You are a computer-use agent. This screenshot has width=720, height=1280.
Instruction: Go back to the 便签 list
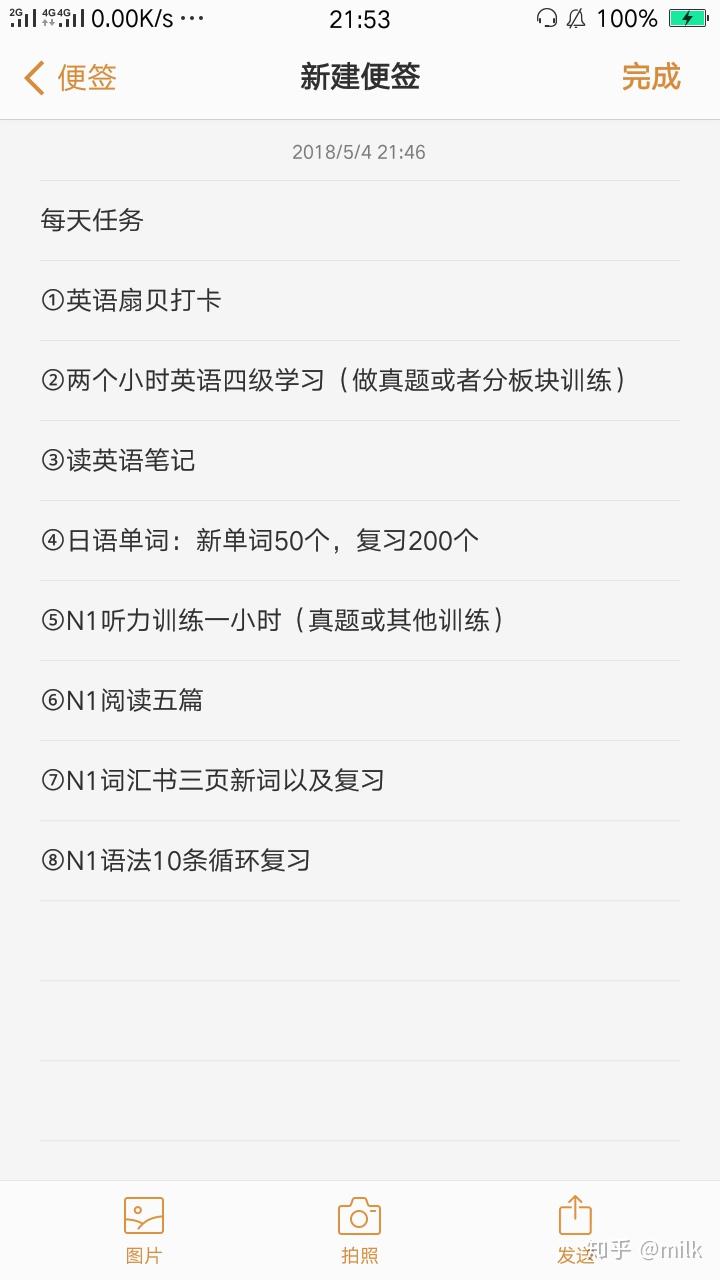click(70, 78)
